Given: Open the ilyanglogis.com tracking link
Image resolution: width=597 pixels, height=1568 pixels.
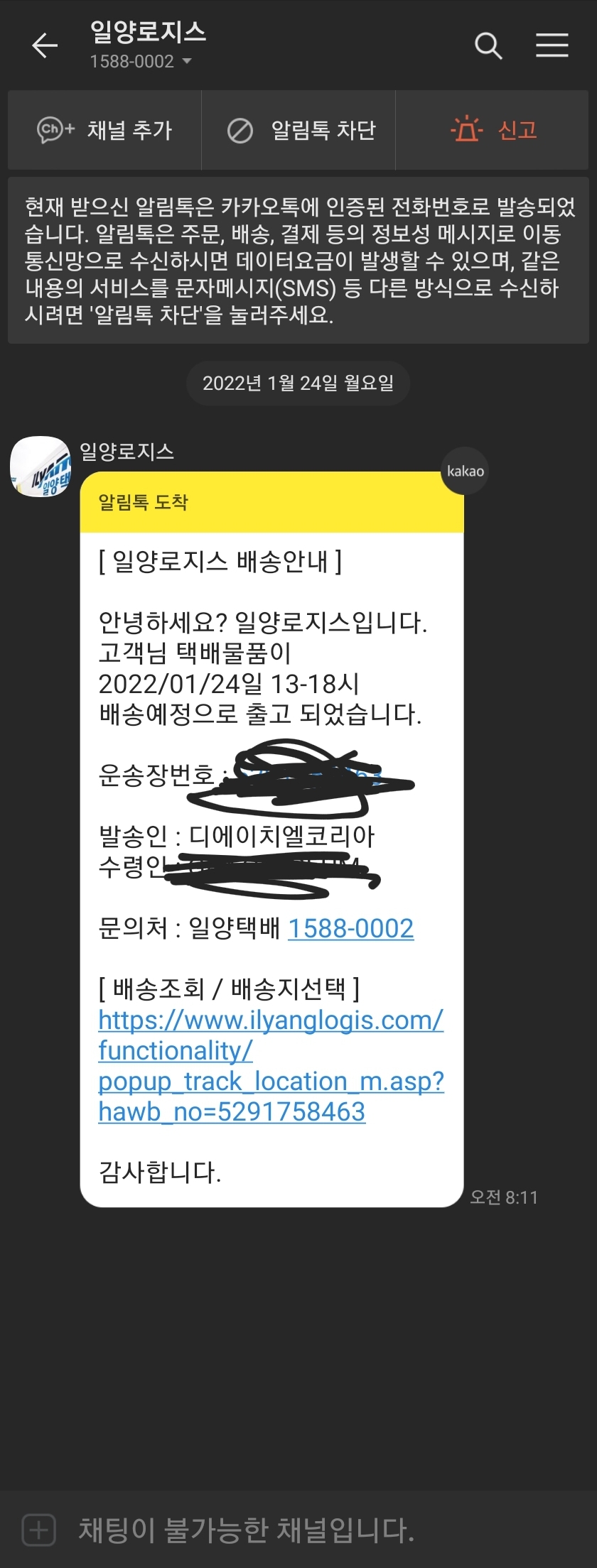Looking at the screenshot, I should click(270, 1065).
